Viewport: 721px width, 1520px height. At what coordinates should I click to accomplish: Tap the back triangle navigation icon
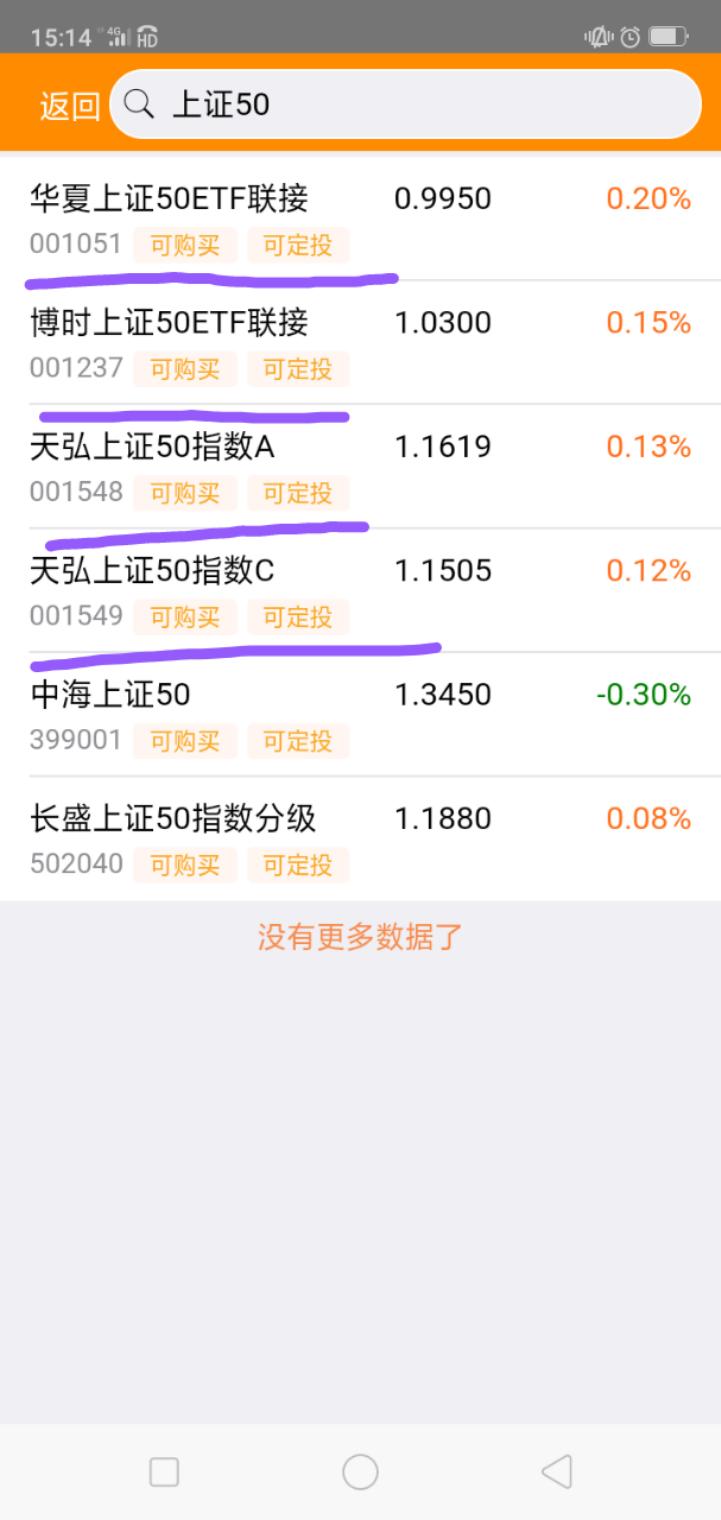pyautogui.click(x=556, y=1473)
